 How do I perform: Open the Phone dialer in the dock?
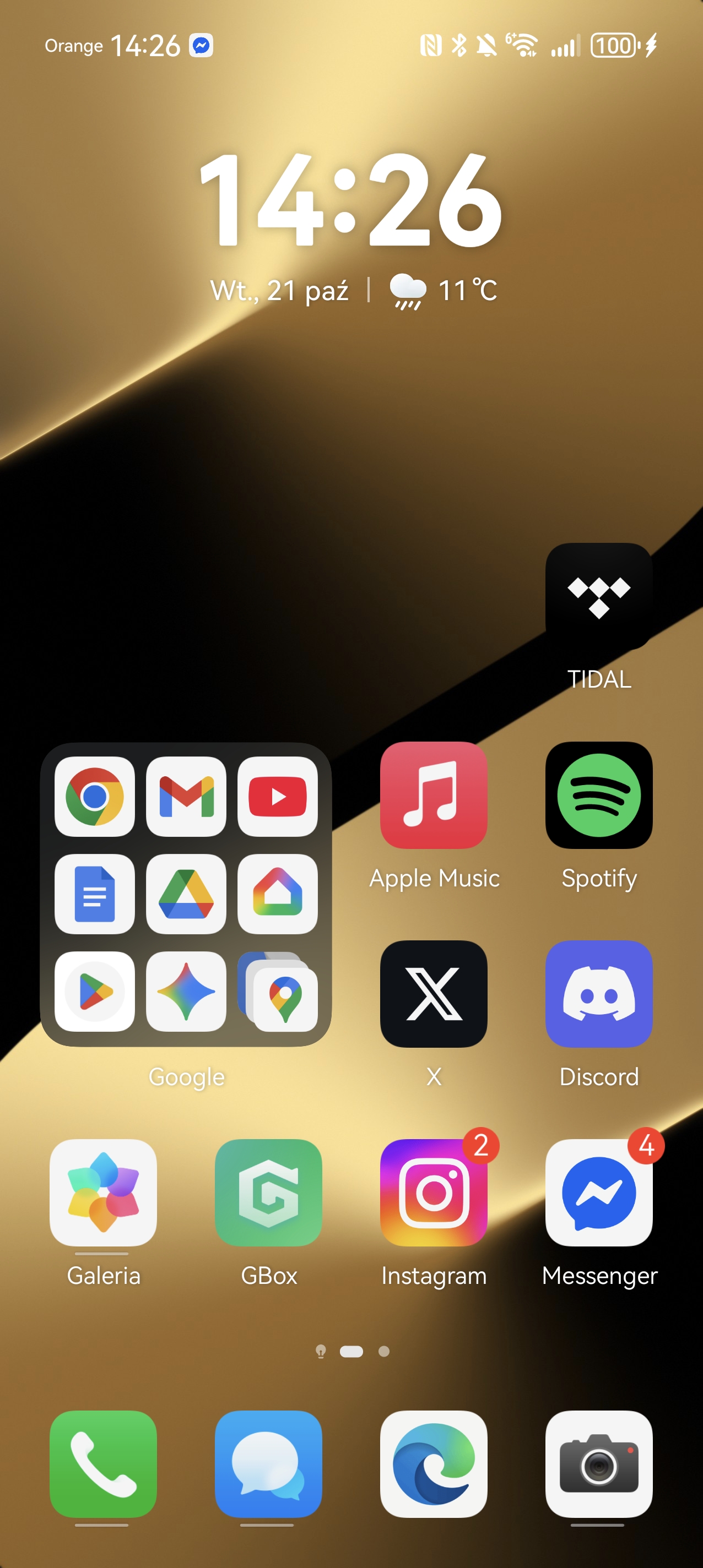coord(103,1463)
